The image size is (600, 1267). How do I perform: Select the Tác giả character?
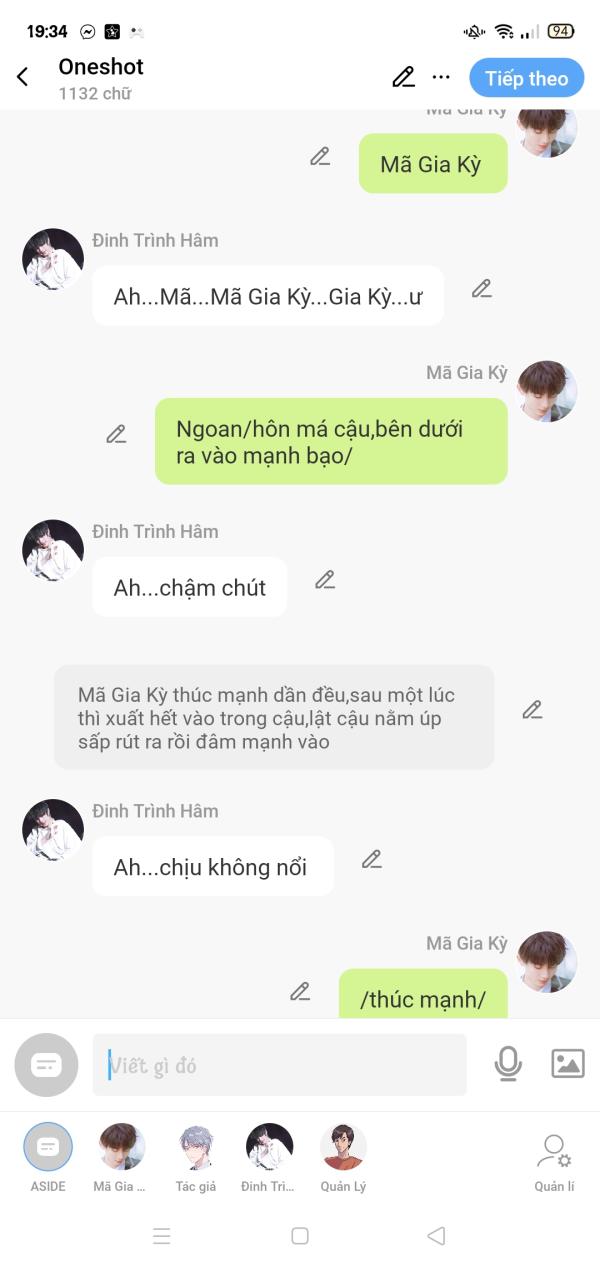196,1157
